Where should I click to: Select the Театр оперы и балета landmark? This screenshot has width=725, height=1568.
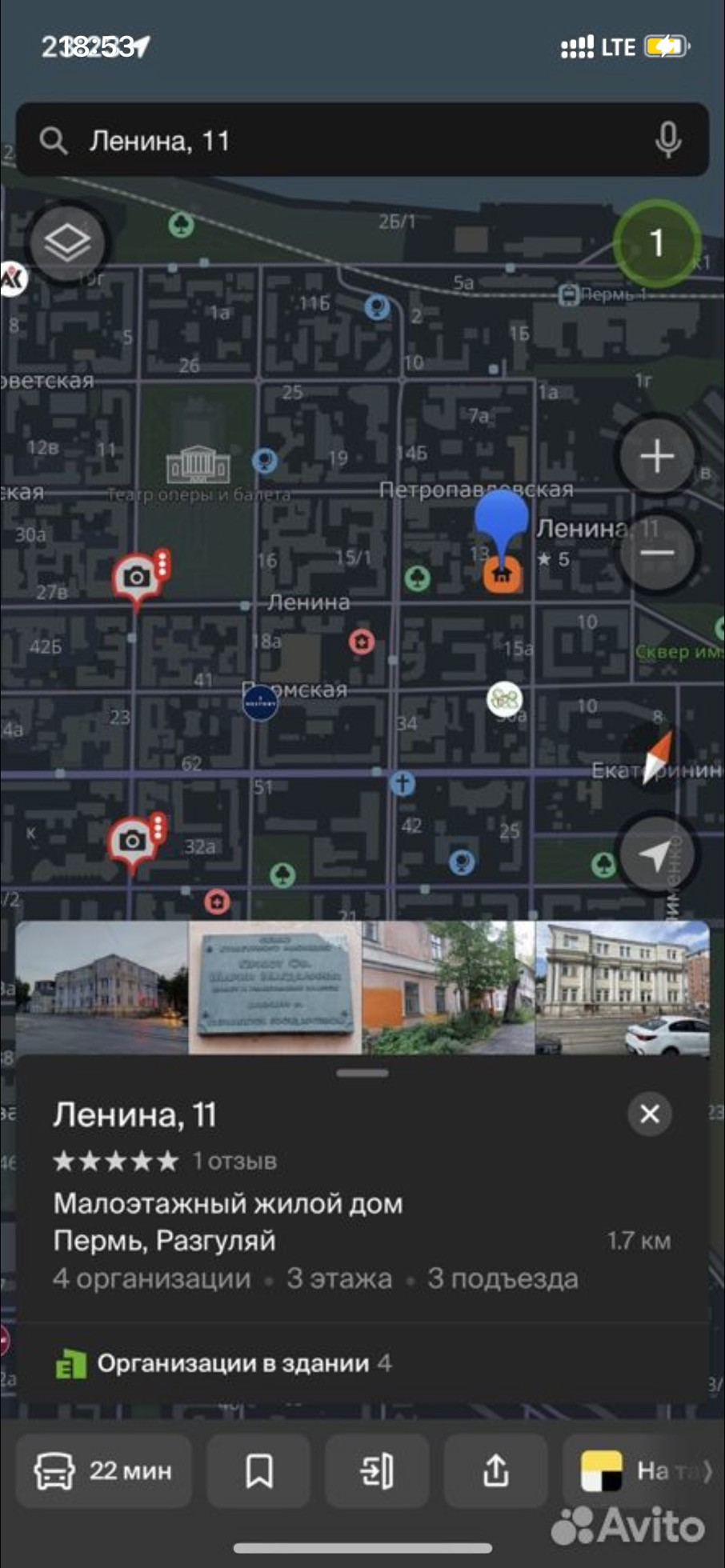tap(198, 467)
